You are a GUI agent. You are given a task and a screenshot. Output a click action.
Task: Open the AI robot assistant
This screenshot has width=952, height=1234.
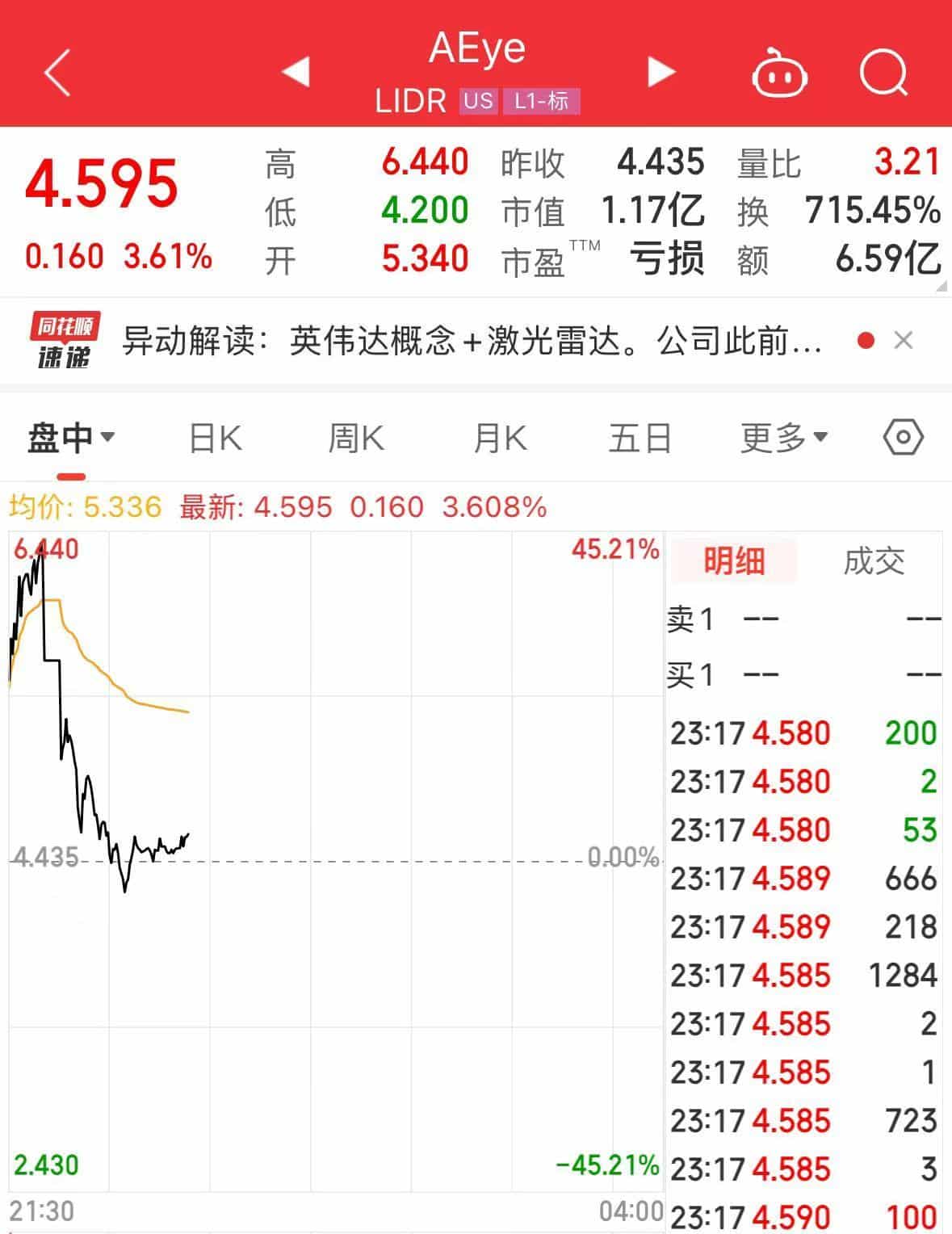pos(778,73)
